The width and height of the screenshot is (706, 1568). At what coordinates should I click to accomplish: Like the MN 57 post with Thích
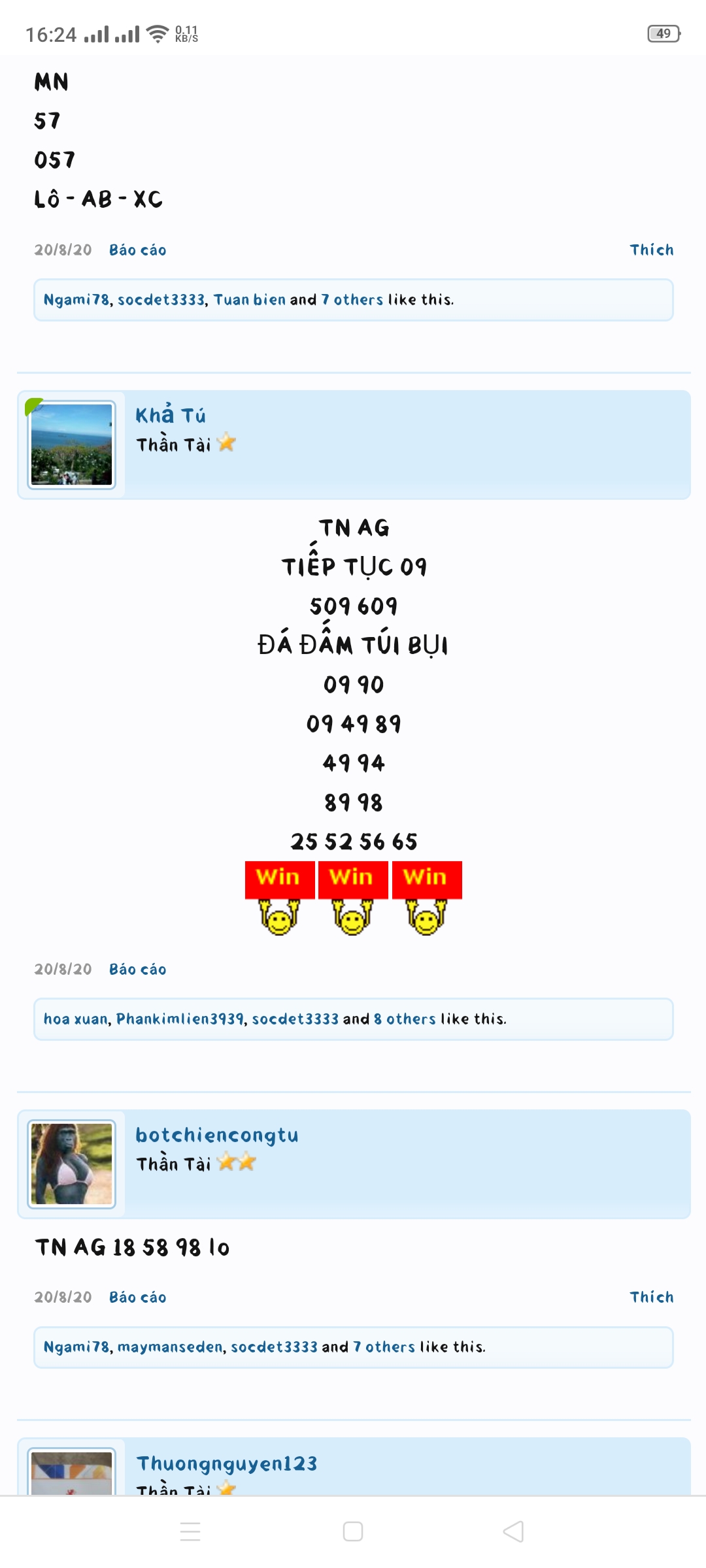click(x=651, y=250)
